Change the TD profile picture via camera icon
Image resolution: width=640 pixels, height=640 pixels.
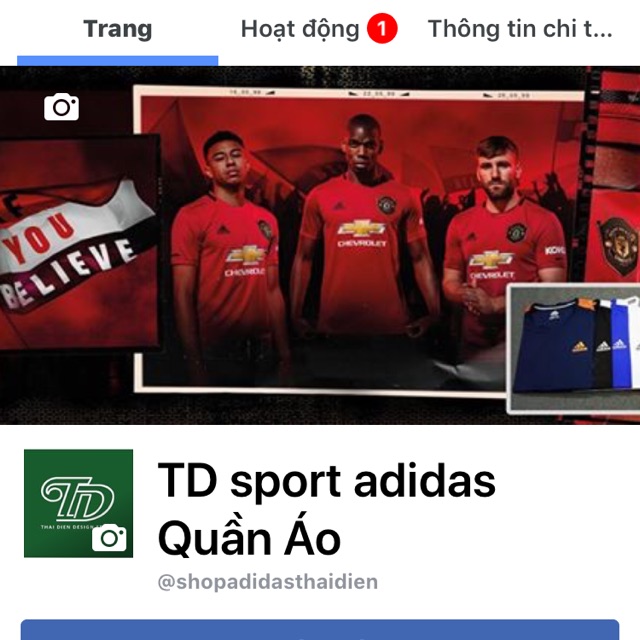click(110, 538)
